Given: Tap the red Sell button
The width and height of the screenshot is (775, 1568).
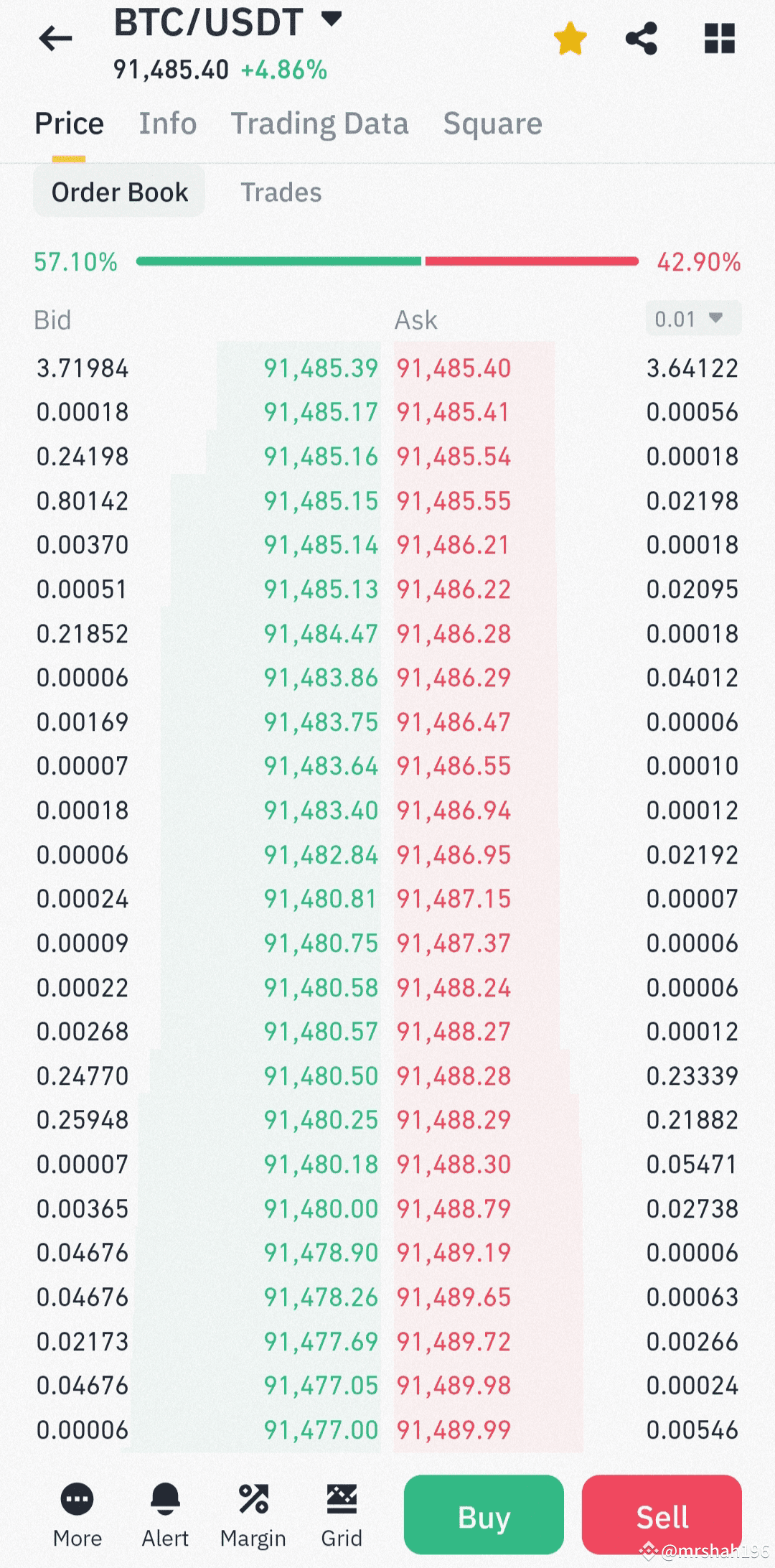Looking at the screenshot, I should (662, 1514).
